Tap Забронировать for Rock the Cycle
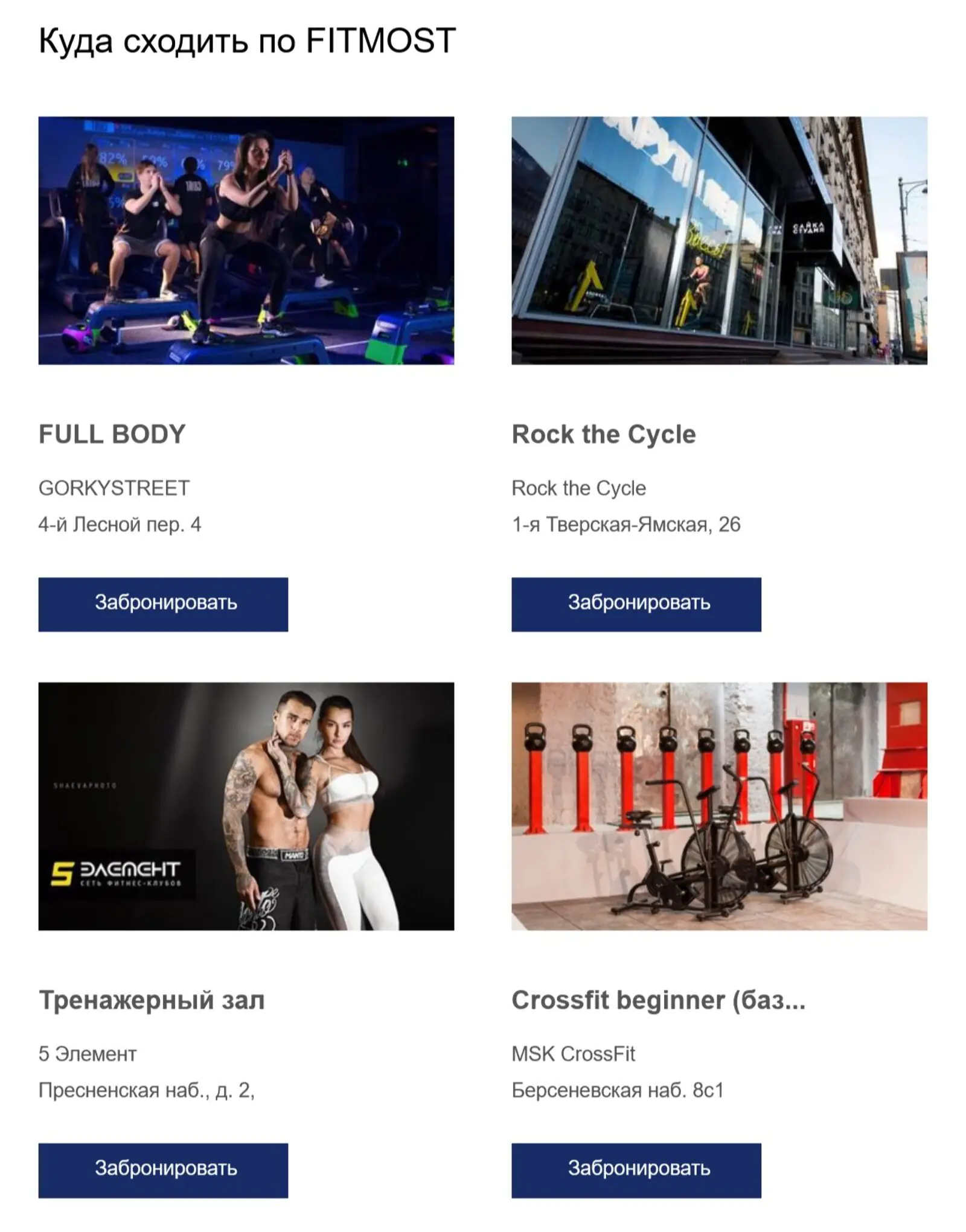 pyautogui.click(x=636, y=604)
